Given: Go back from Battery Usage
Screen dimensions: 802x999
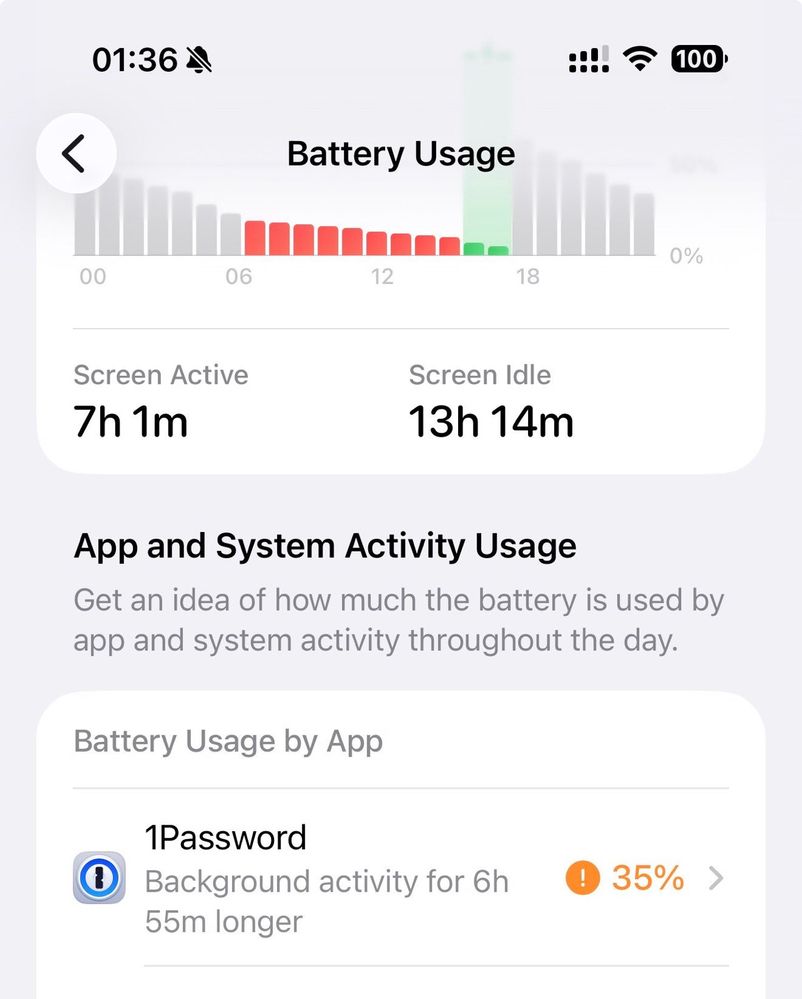Looking at the screenshot, I should click(x=76, y=154).
